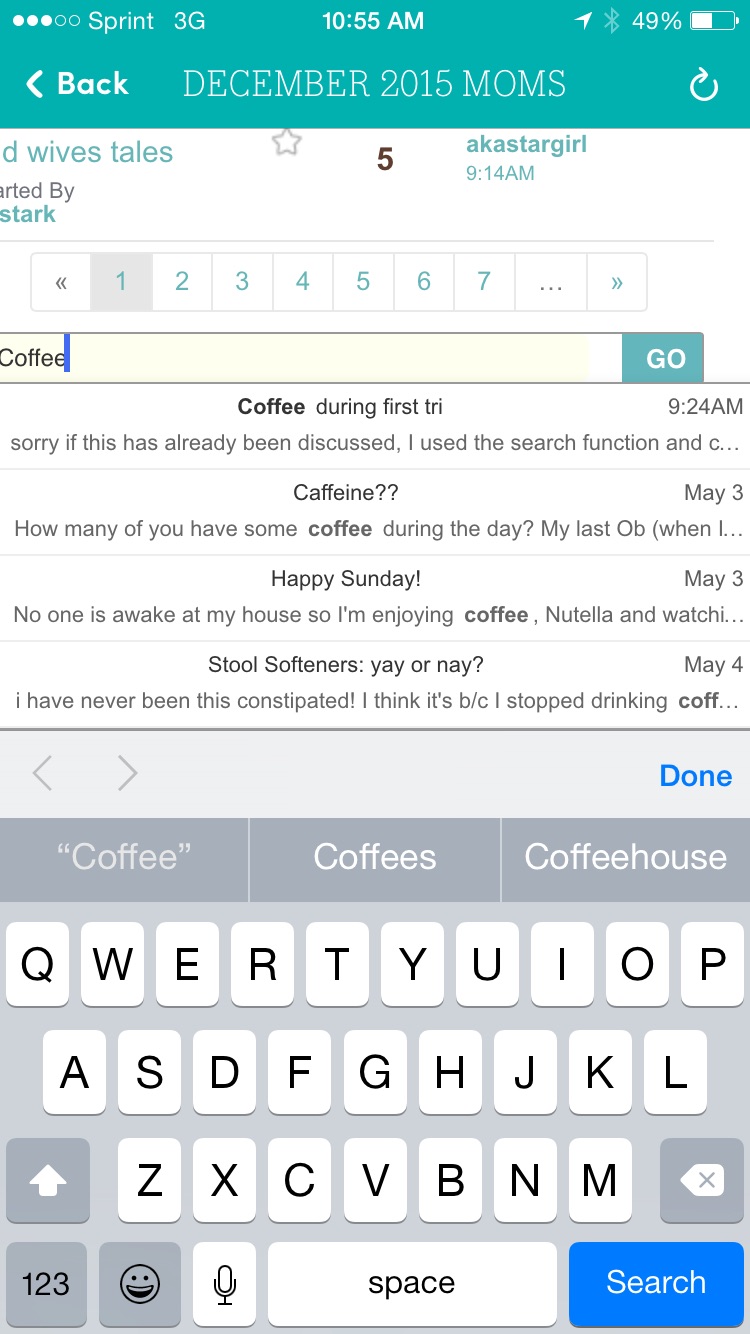
Task: Open akastargirl's profile link
Action: point(526,144)
